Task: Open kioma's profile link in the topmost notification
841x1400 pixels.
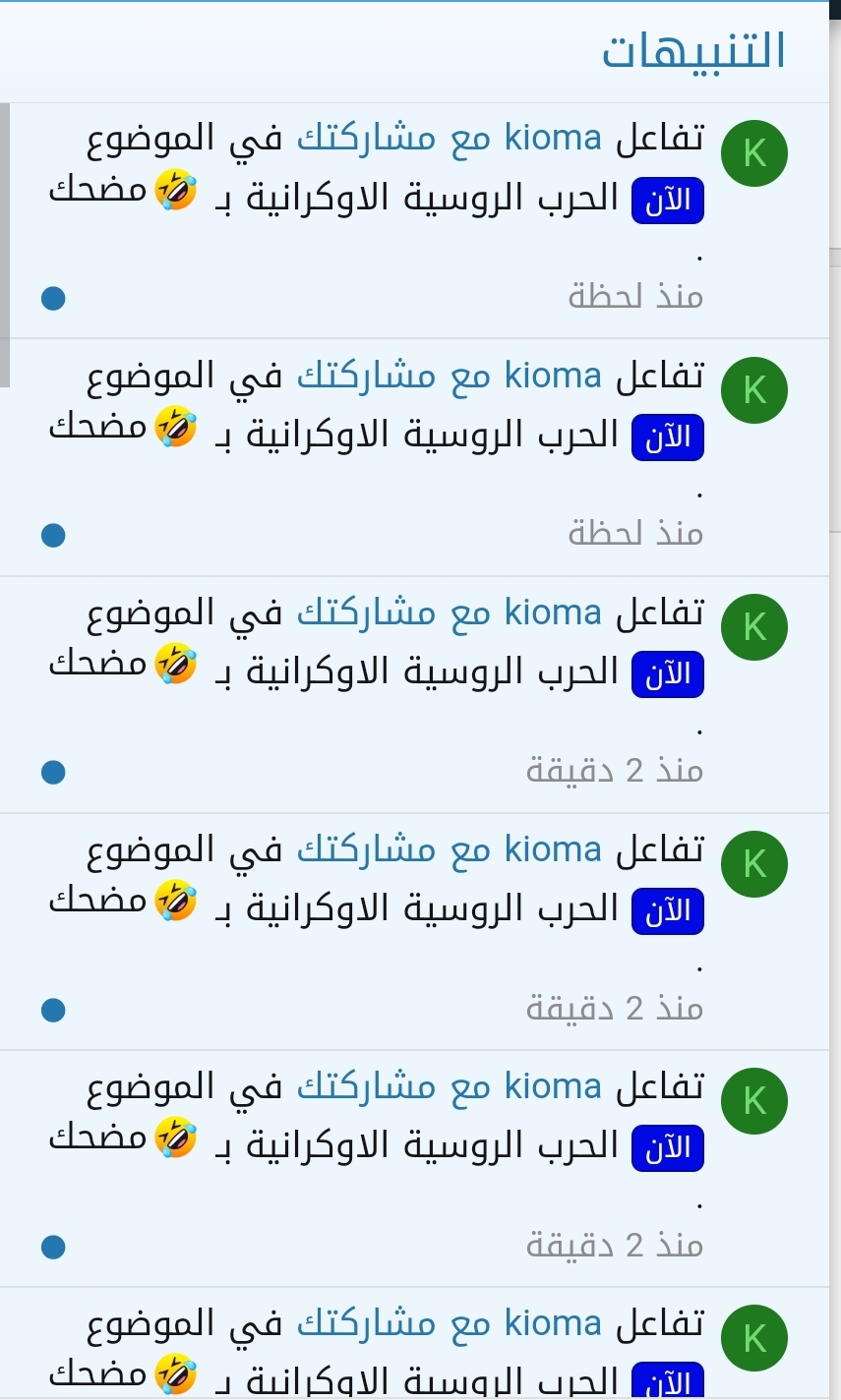Action: coord(552,139)
